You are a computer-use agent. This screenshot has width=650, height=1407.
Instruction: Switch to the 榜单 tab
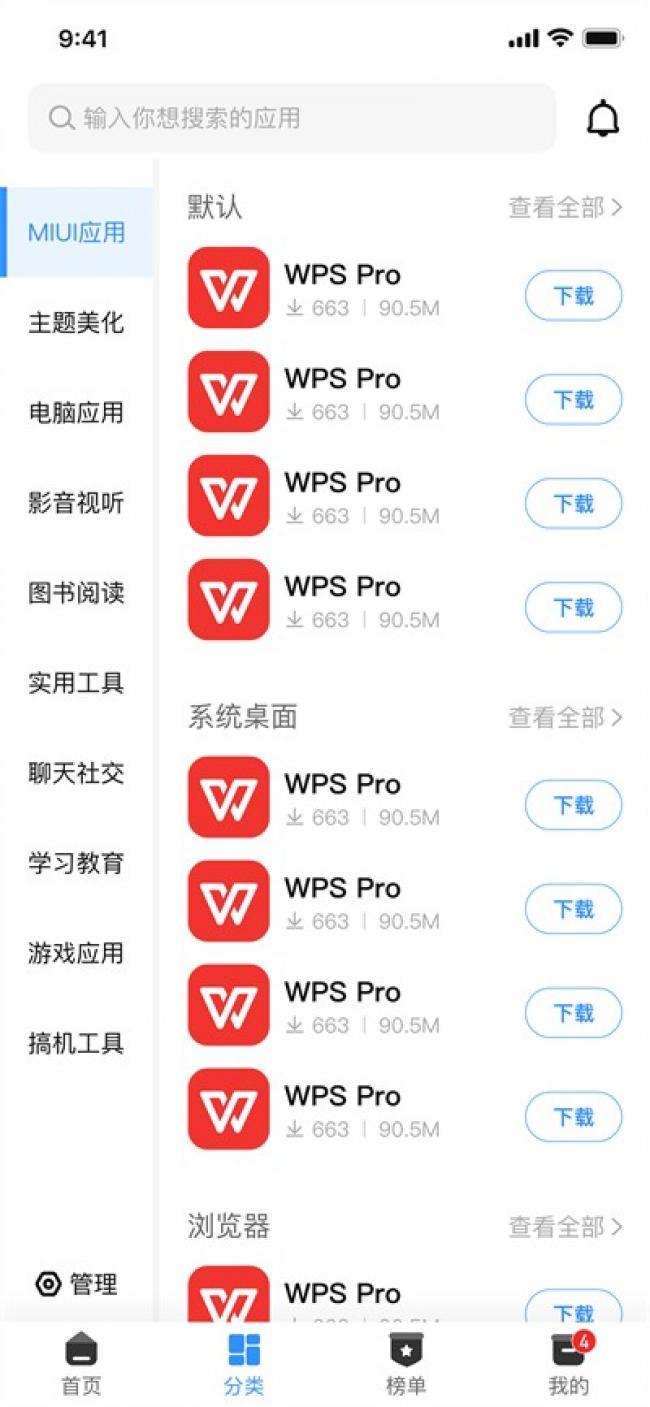click(x=406, y=1365)
